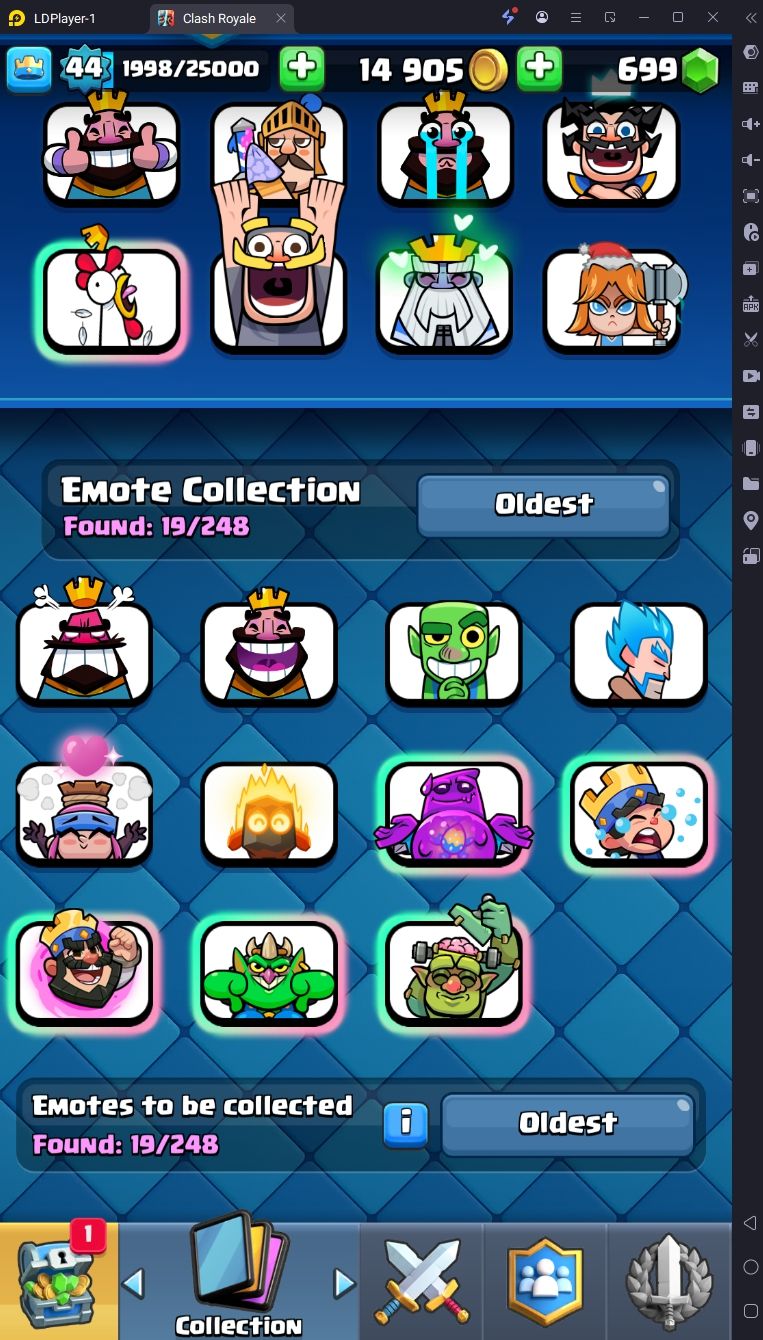This screenshot has height=1340, width=763.
Task: Select the angry king emote with bones
Action: click(84, 653)
